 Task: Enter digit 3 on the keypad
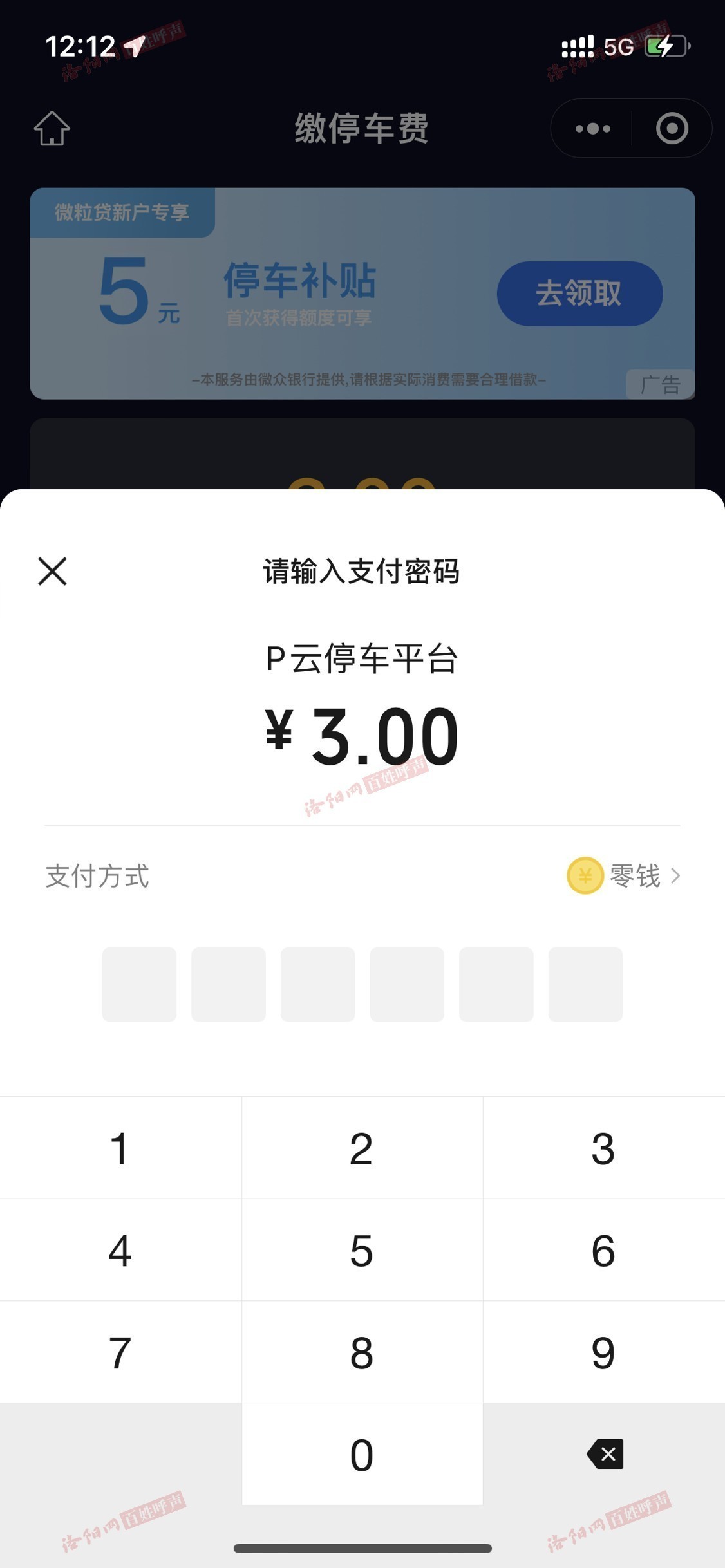pos(604,1148)
